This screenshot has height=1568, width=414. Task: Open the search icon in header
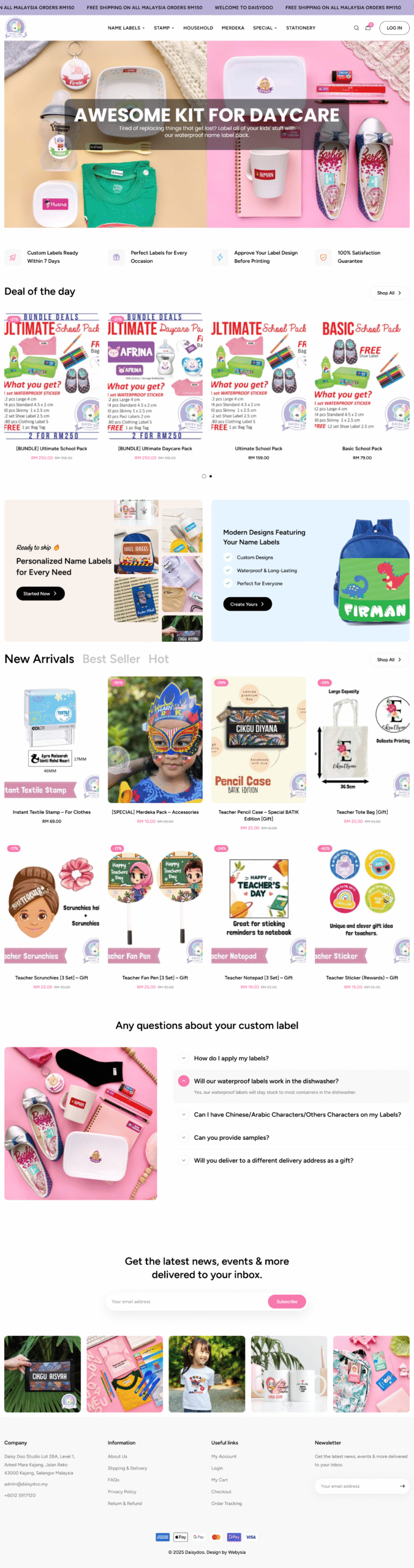tap(356, 28)
